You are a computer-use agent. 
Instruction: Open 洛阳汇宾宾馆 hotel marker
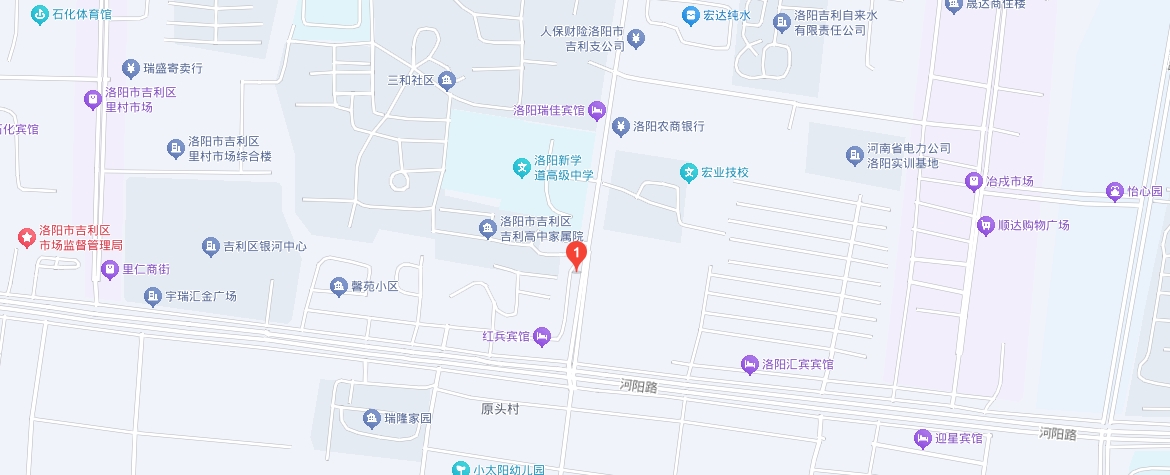tap(749, 365)
